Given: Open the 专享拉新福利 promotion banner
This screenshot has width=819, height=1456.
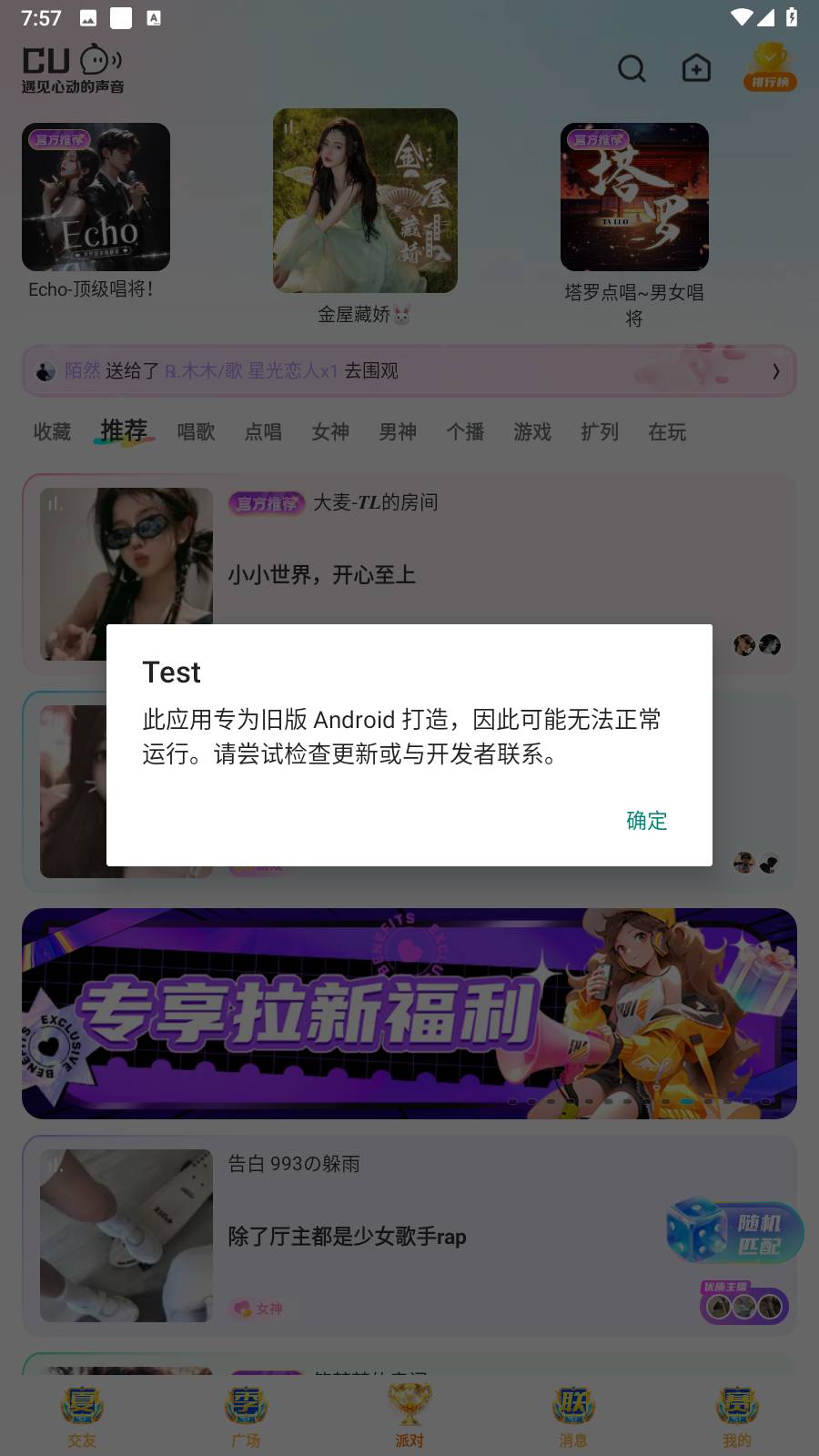Looking at the screenshot, I should pos(409,1013).
